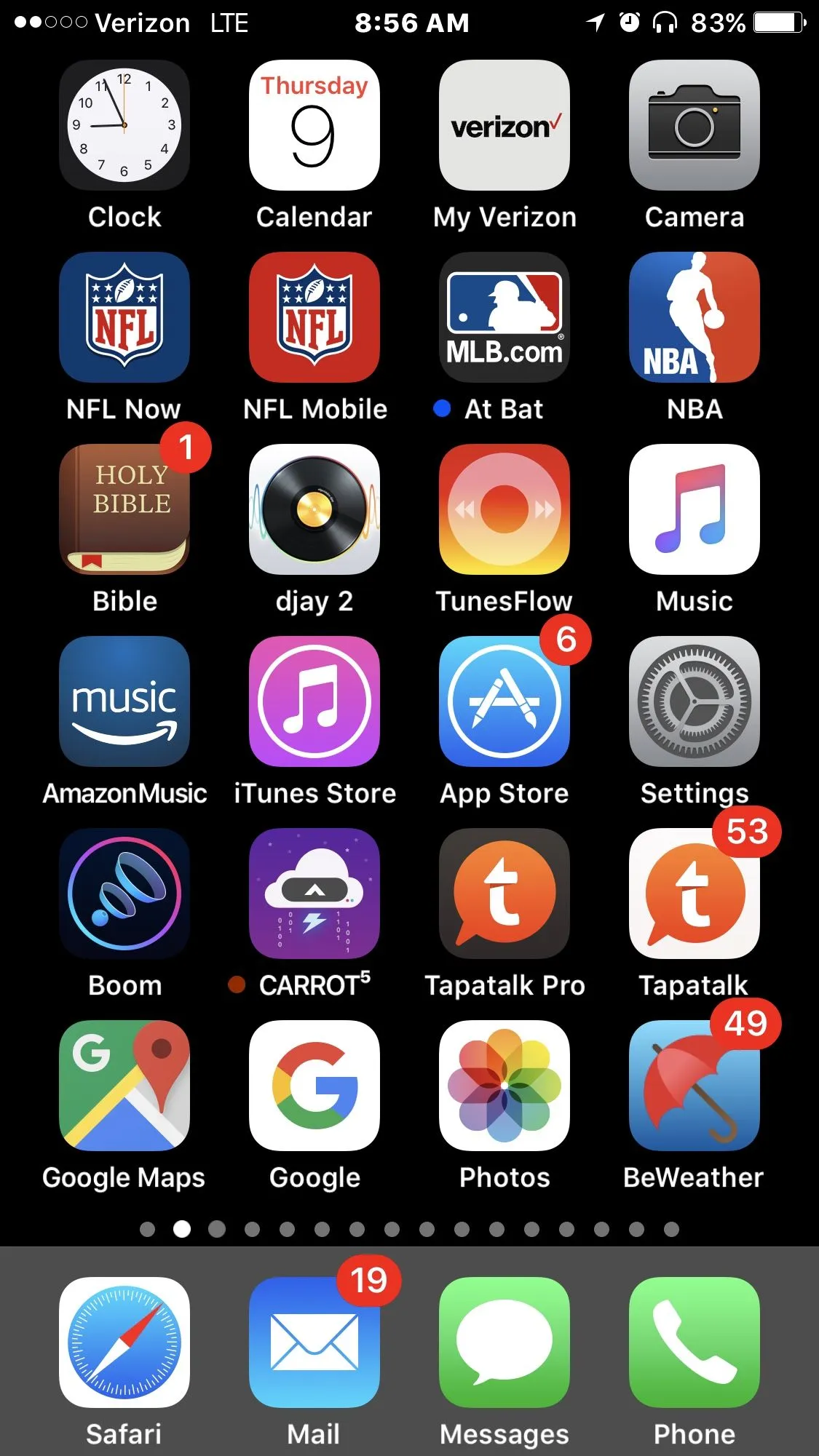This screenshot has height=1456, width=819.
Task: Open MLB At Bat app
Action: [505, 317]
